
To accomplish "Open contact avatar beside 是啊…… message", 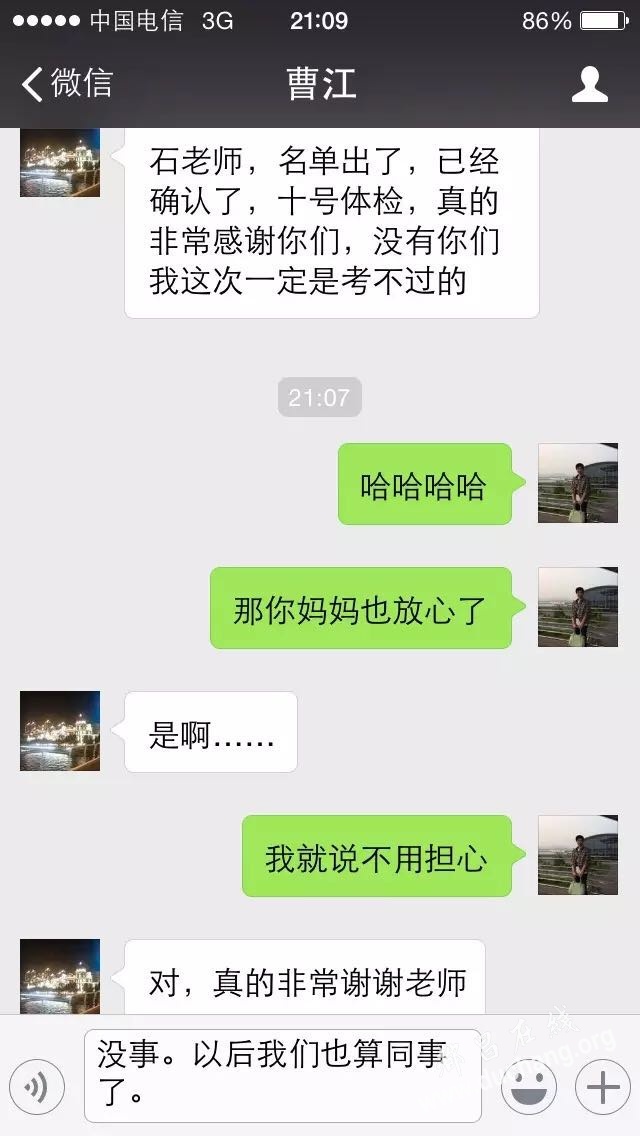I will (60, 731).
